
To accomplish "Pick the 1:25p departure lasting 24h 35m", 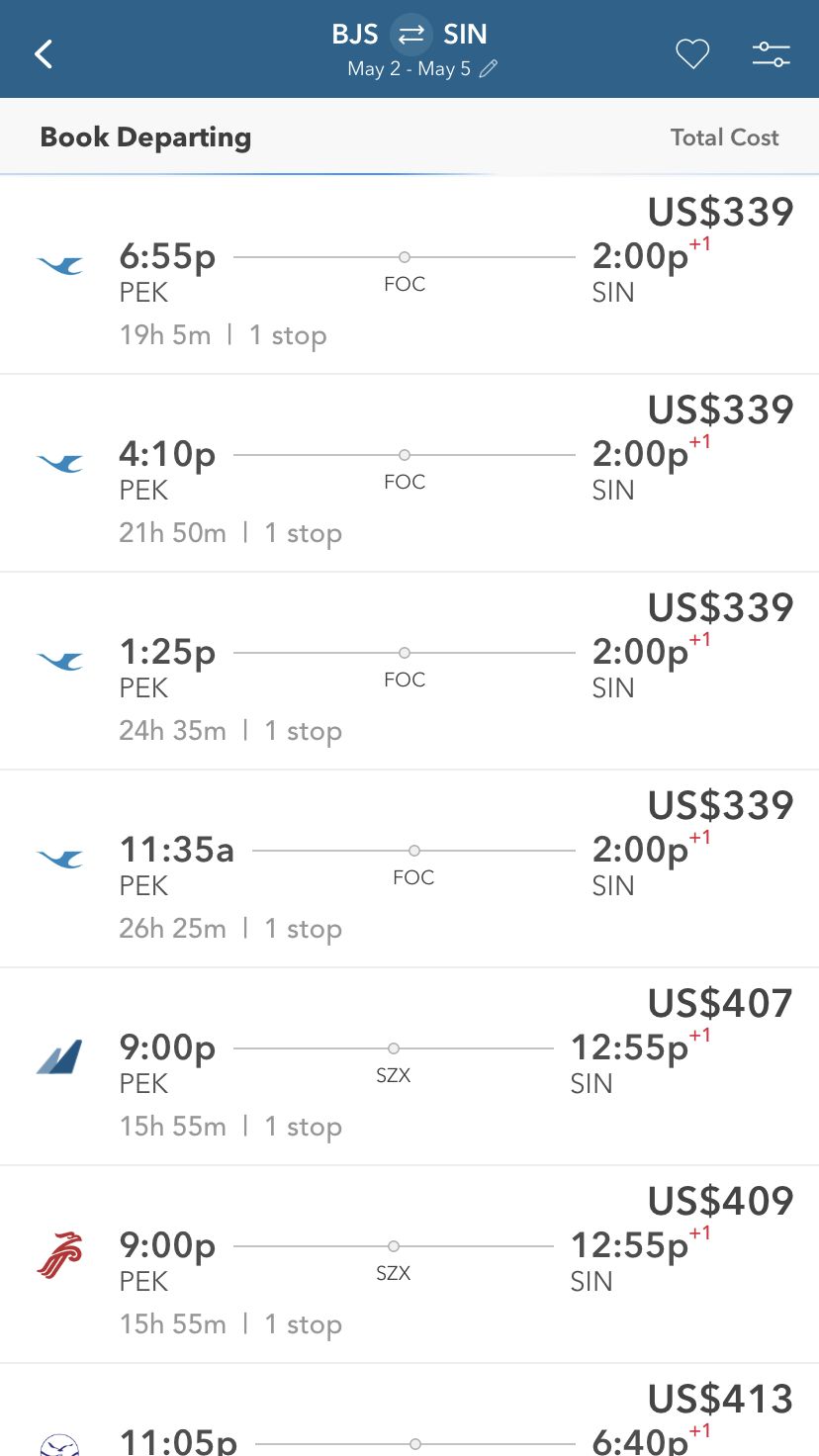I will coord(409,672).
